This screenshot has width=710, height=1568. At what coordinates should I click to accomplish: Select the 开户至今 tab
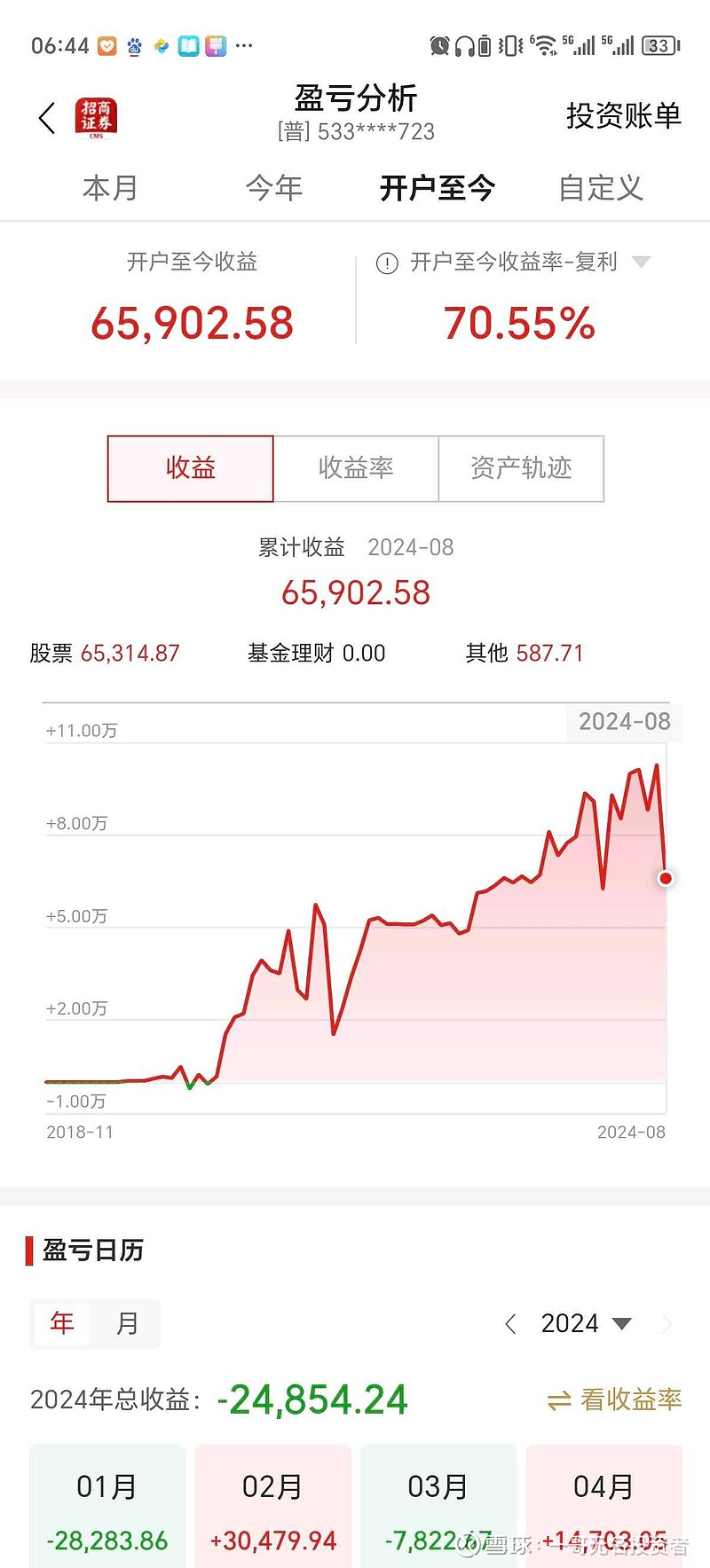pos(438,188)
